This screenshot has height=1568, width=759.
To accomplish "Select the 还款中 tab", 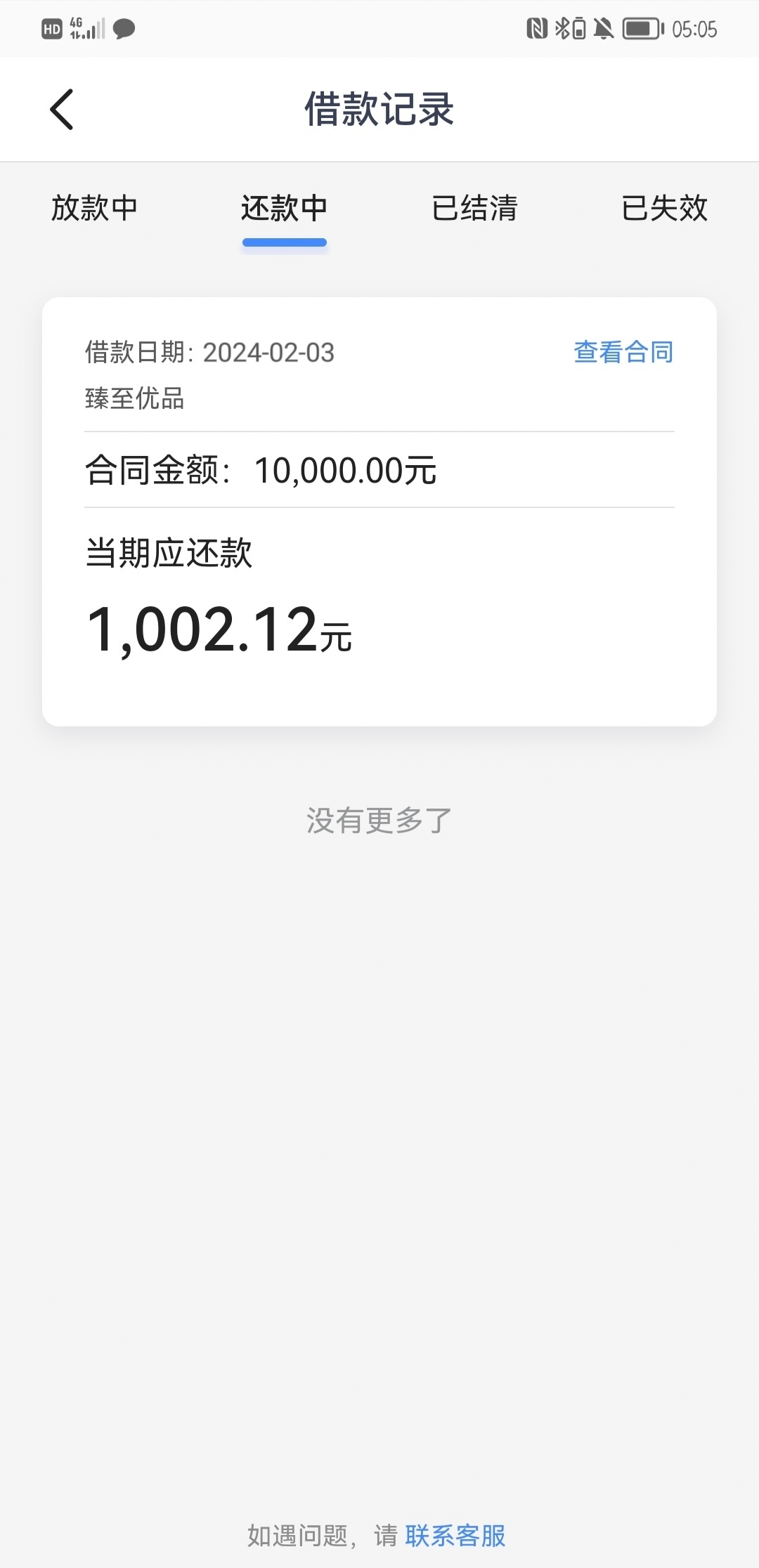I will [x=284, y=208].
